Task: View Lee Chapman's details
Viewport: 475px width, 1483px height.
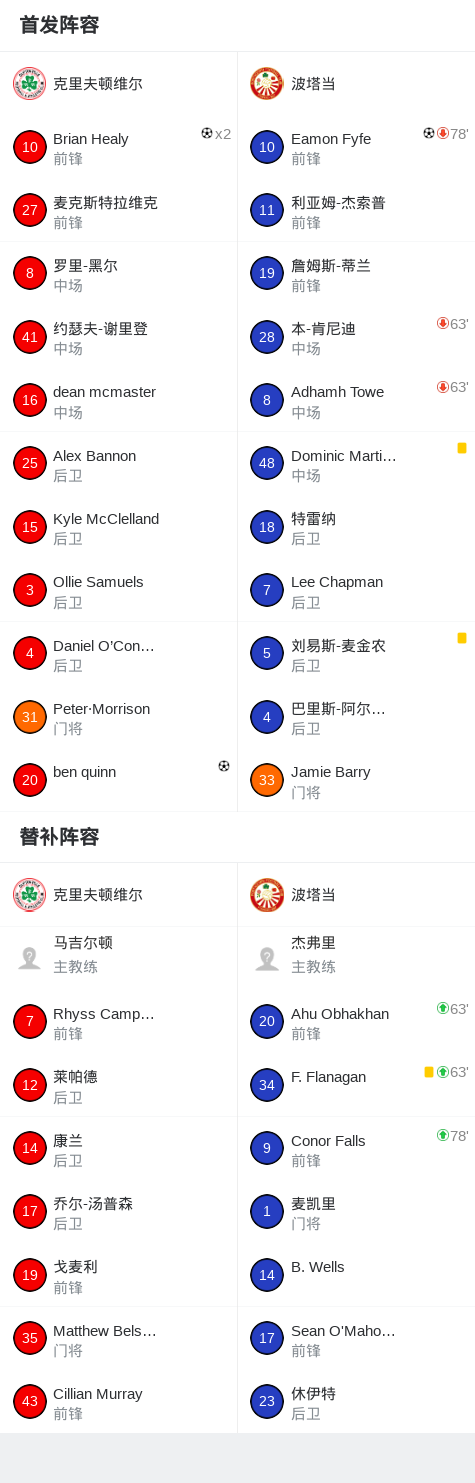Action: click(356, 591)
